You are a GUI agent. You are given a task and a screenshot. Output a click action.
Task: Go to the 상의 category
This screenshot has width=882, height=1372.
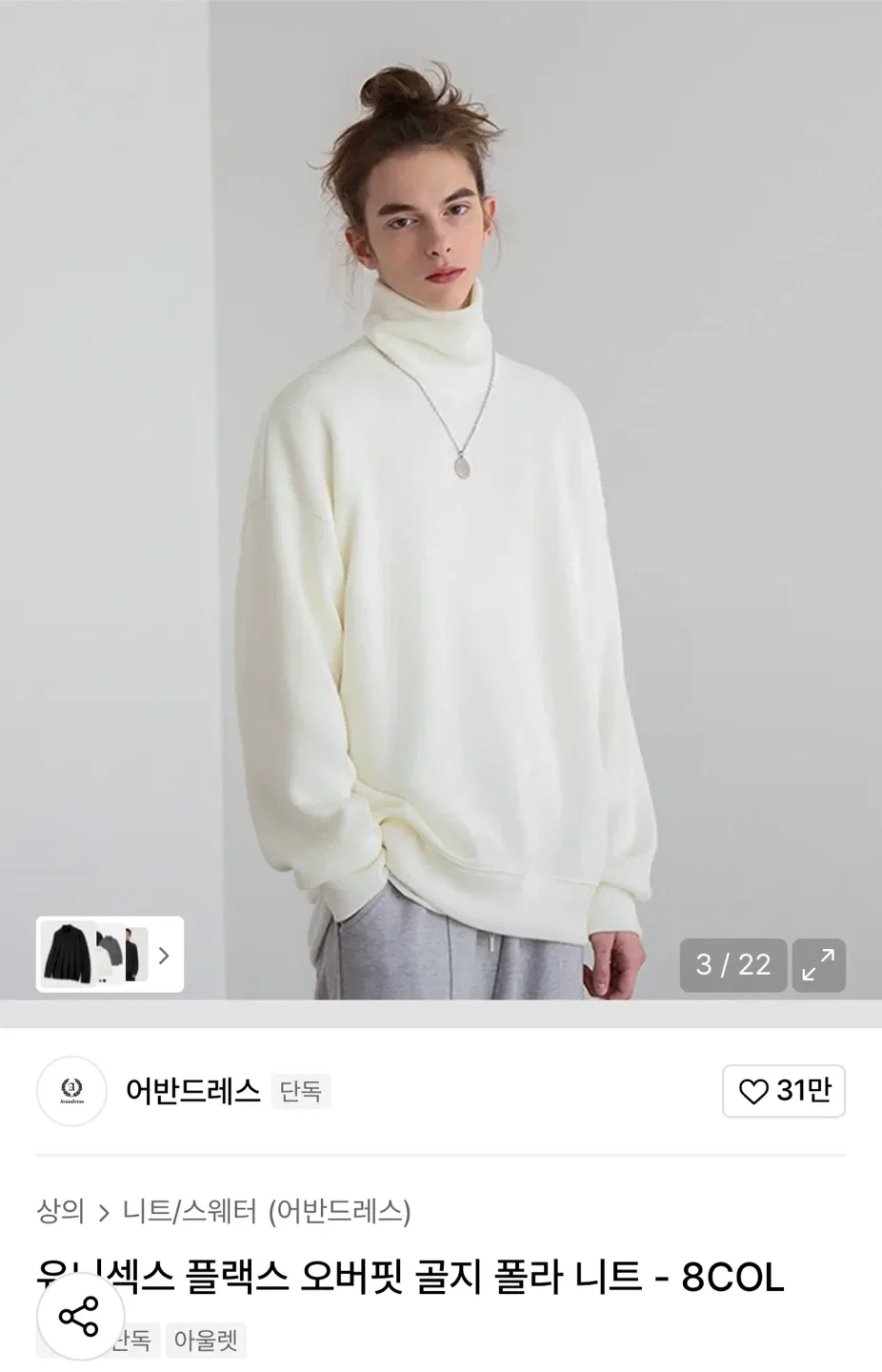(60, 1211)
